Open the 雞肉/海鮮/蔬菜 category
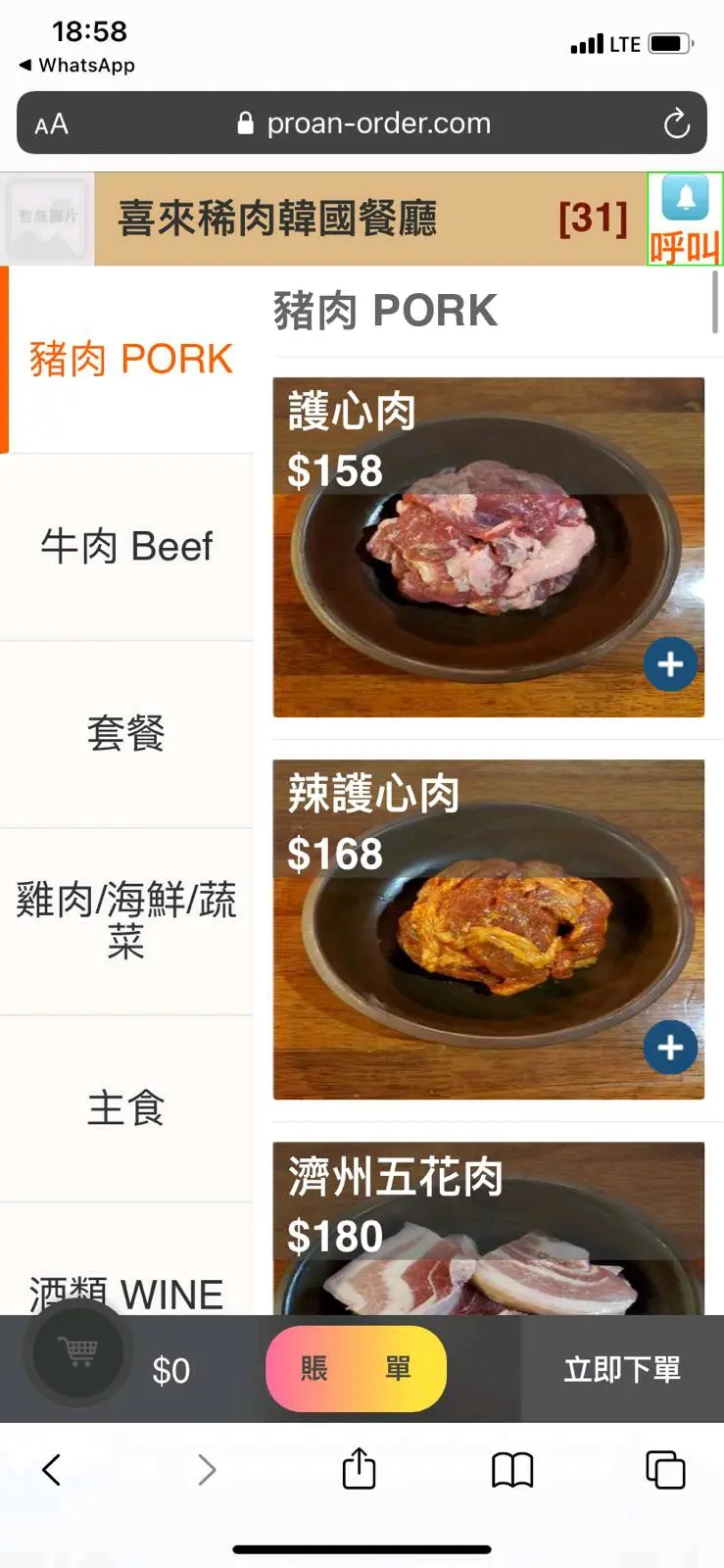This screenshot has height=1568, width=724. (x=126, y=920)
